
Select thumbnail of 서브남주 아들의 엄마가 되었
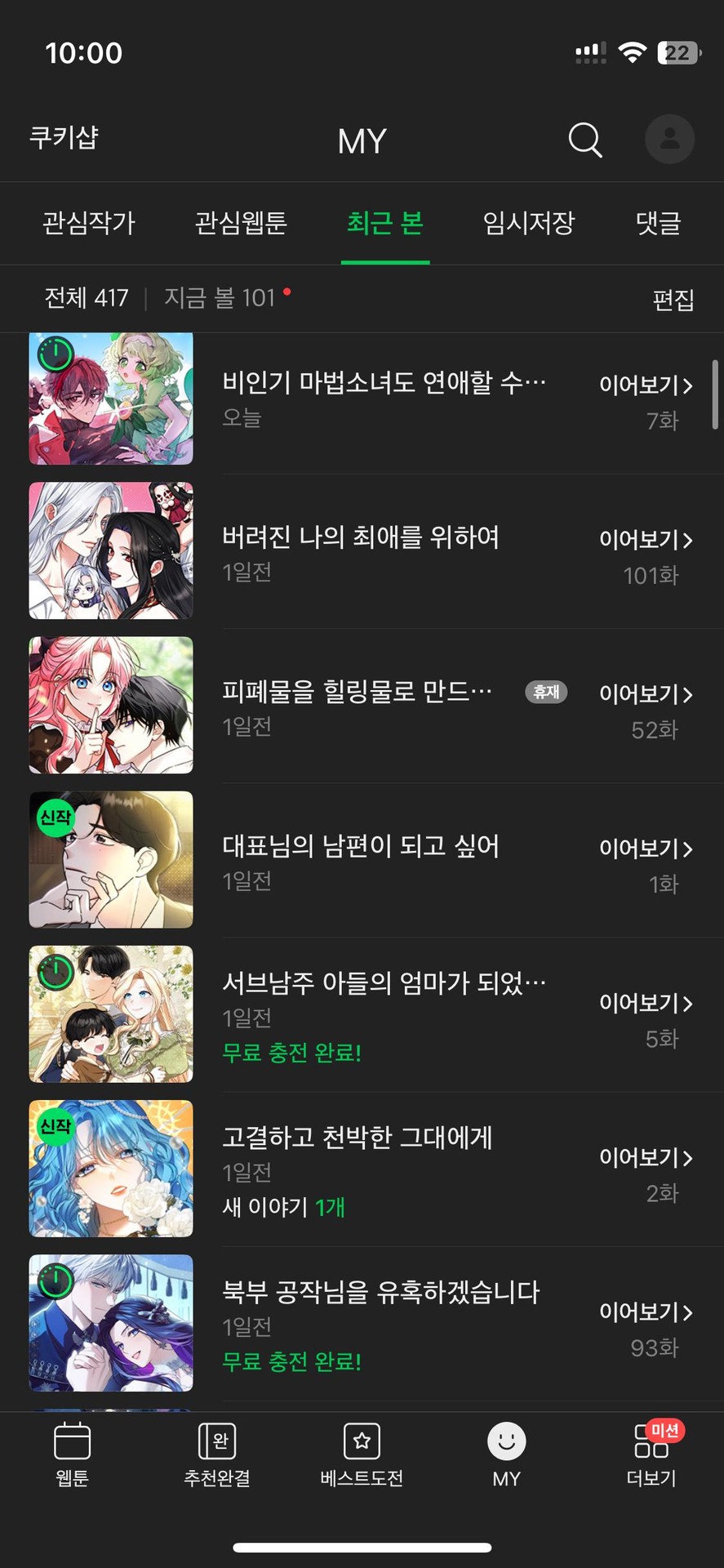pos(111,1014)
